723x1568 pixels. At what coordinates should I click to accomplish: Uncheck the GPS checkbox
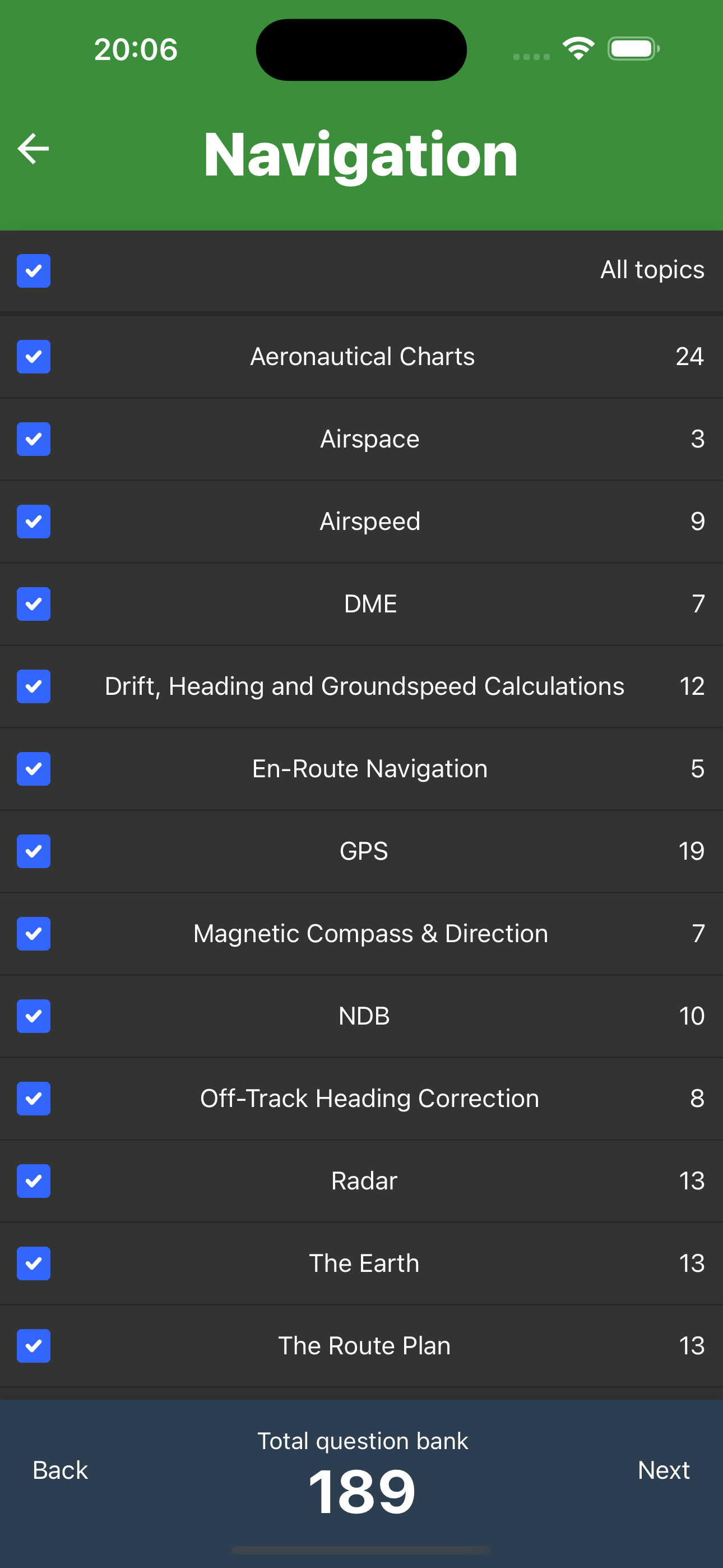click(34, 851)
